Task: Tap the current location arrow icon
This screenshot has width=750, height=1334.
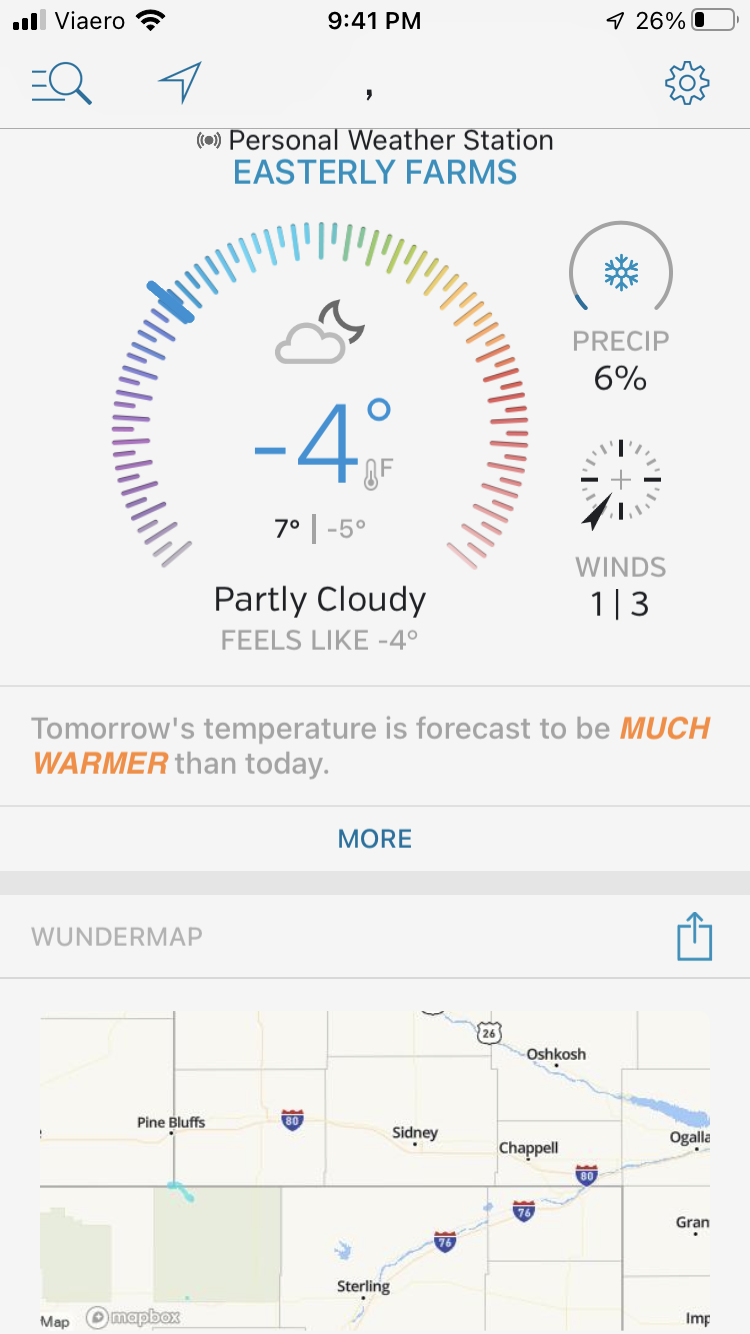Action: click(180, 83)
